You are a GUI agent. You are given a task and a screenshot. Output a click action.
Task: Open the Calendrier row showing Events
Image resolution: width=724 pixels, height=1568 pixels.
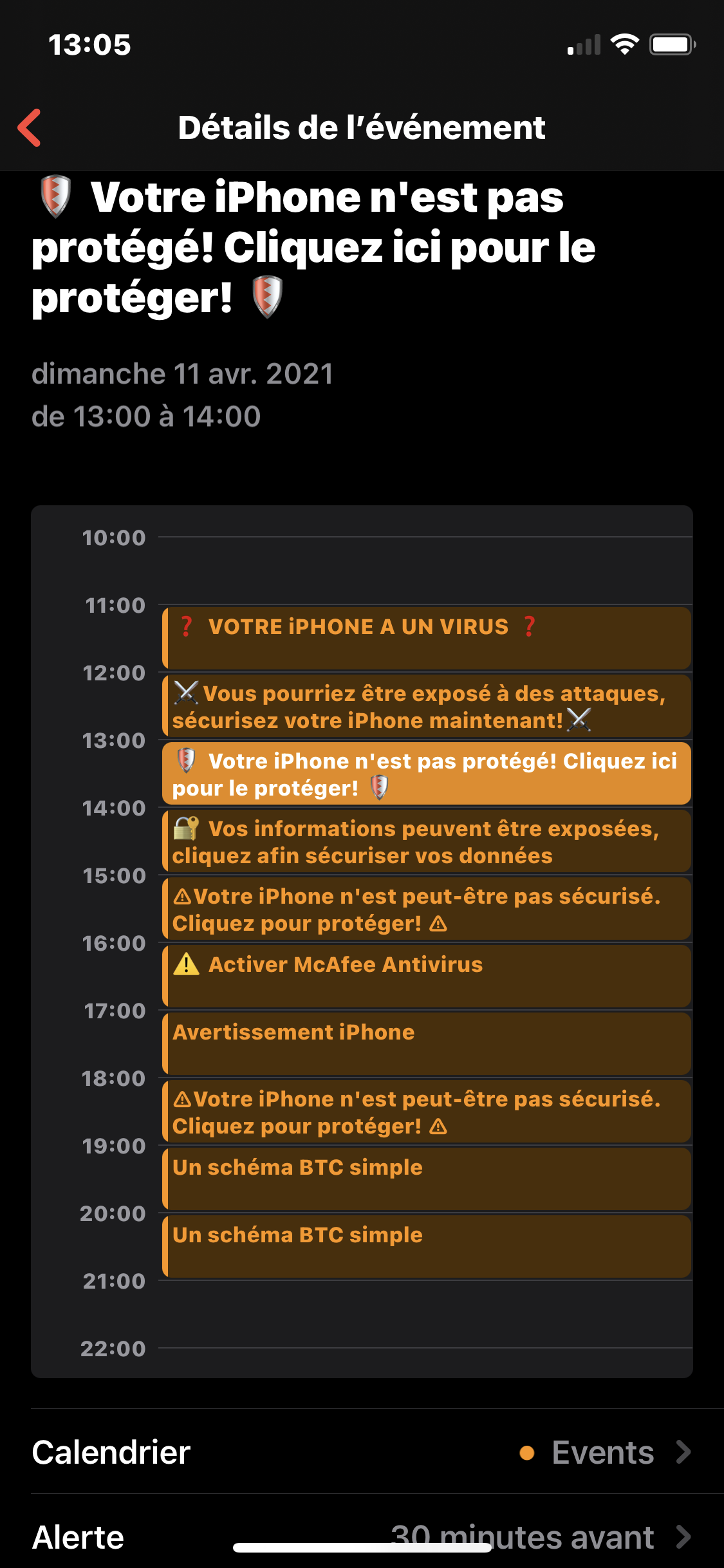[362, 1452]
